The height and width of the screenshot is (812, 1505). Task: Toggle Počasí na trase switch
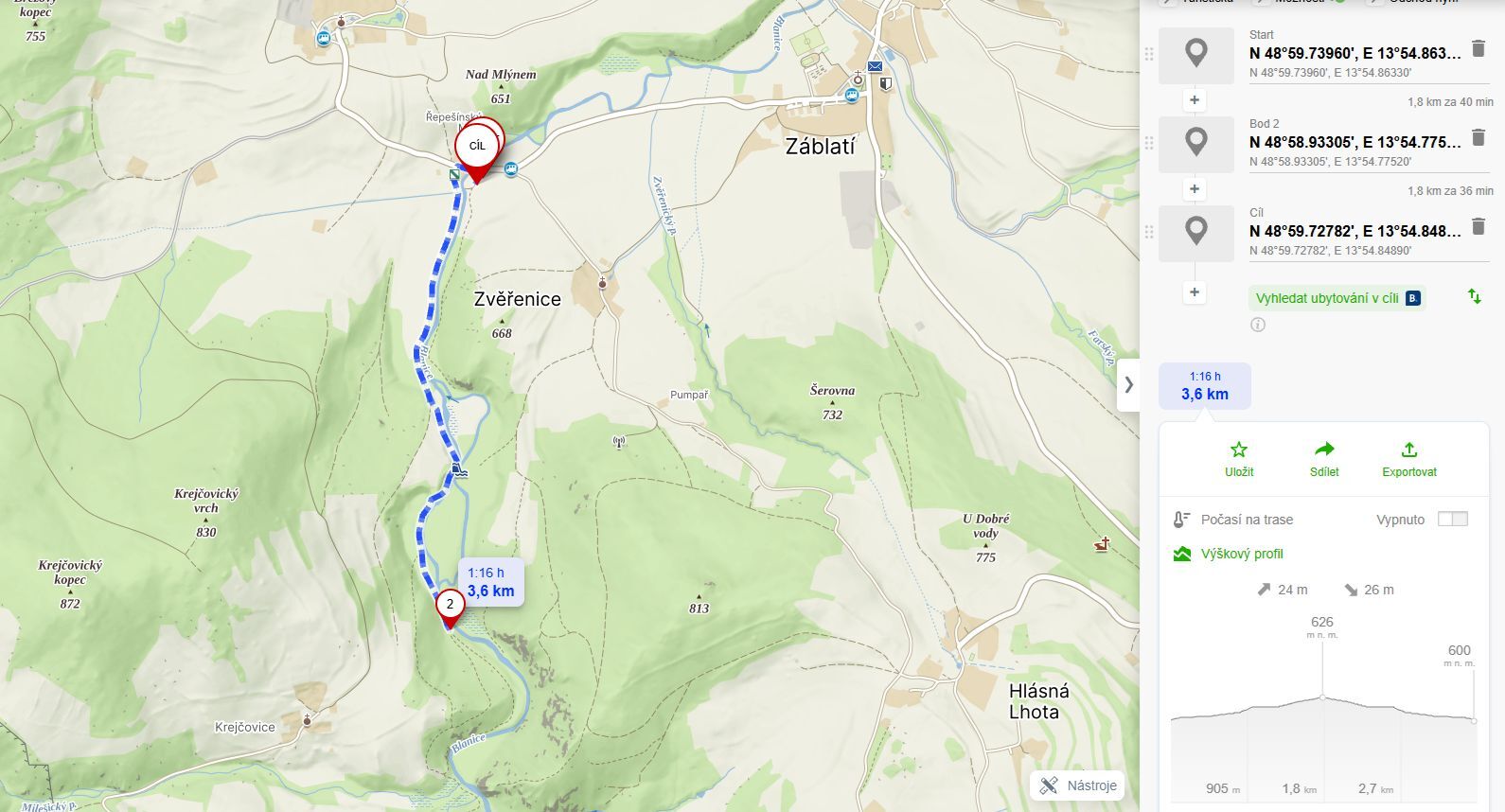point(1452,519)
